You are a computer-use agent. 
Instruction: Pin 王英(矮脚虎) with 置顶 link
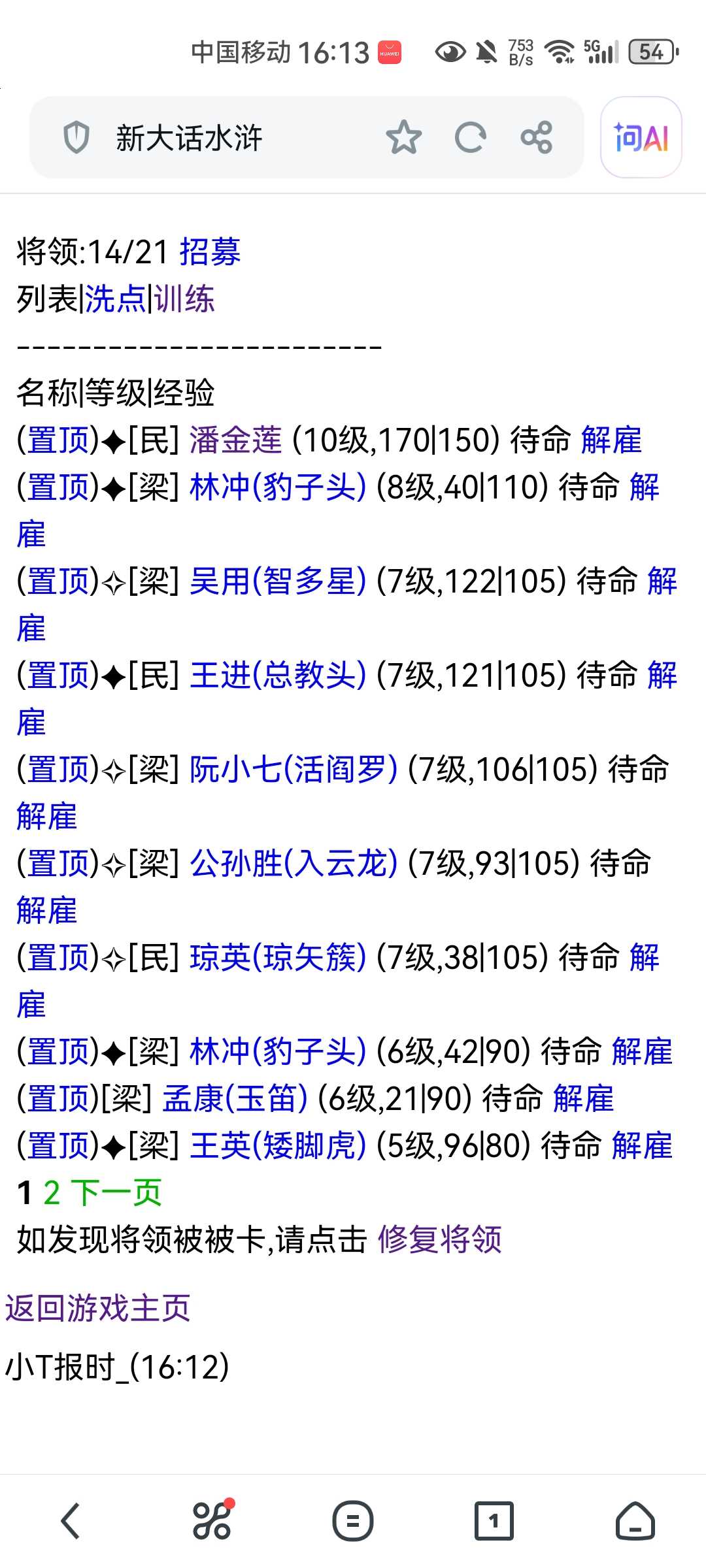pos(58,1145)
